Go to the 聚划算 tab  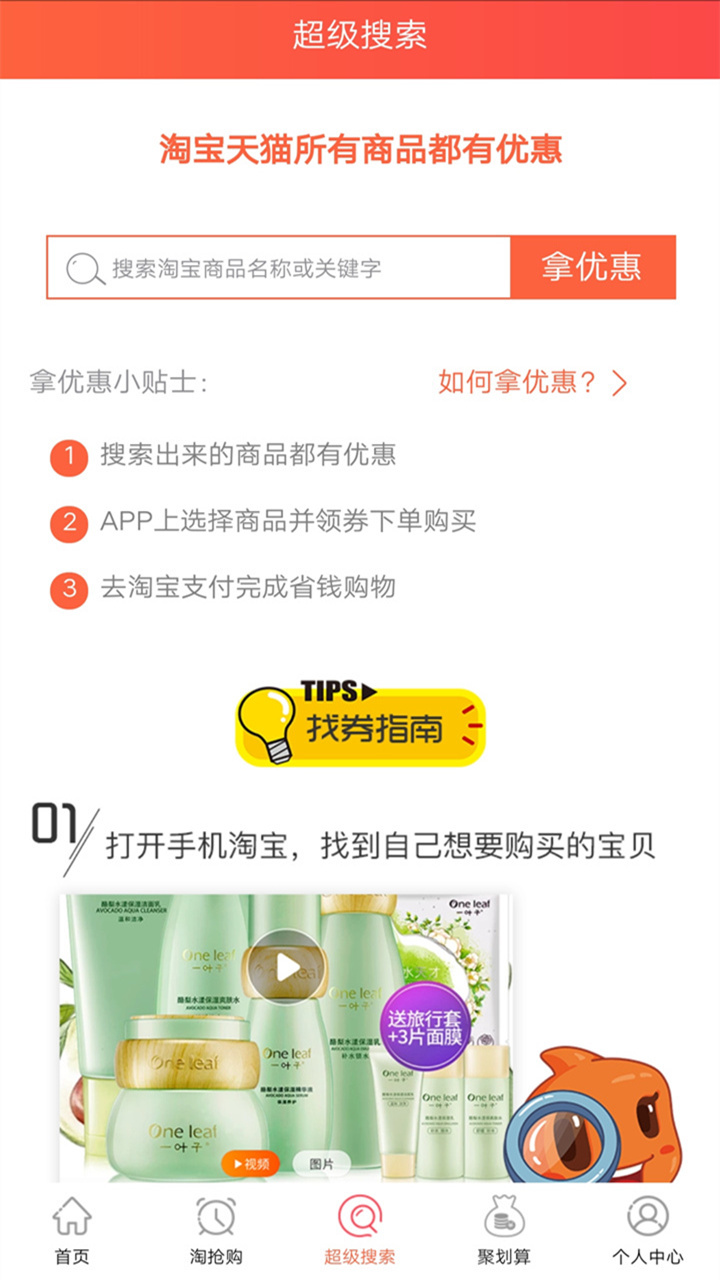tap(504, 1231)
